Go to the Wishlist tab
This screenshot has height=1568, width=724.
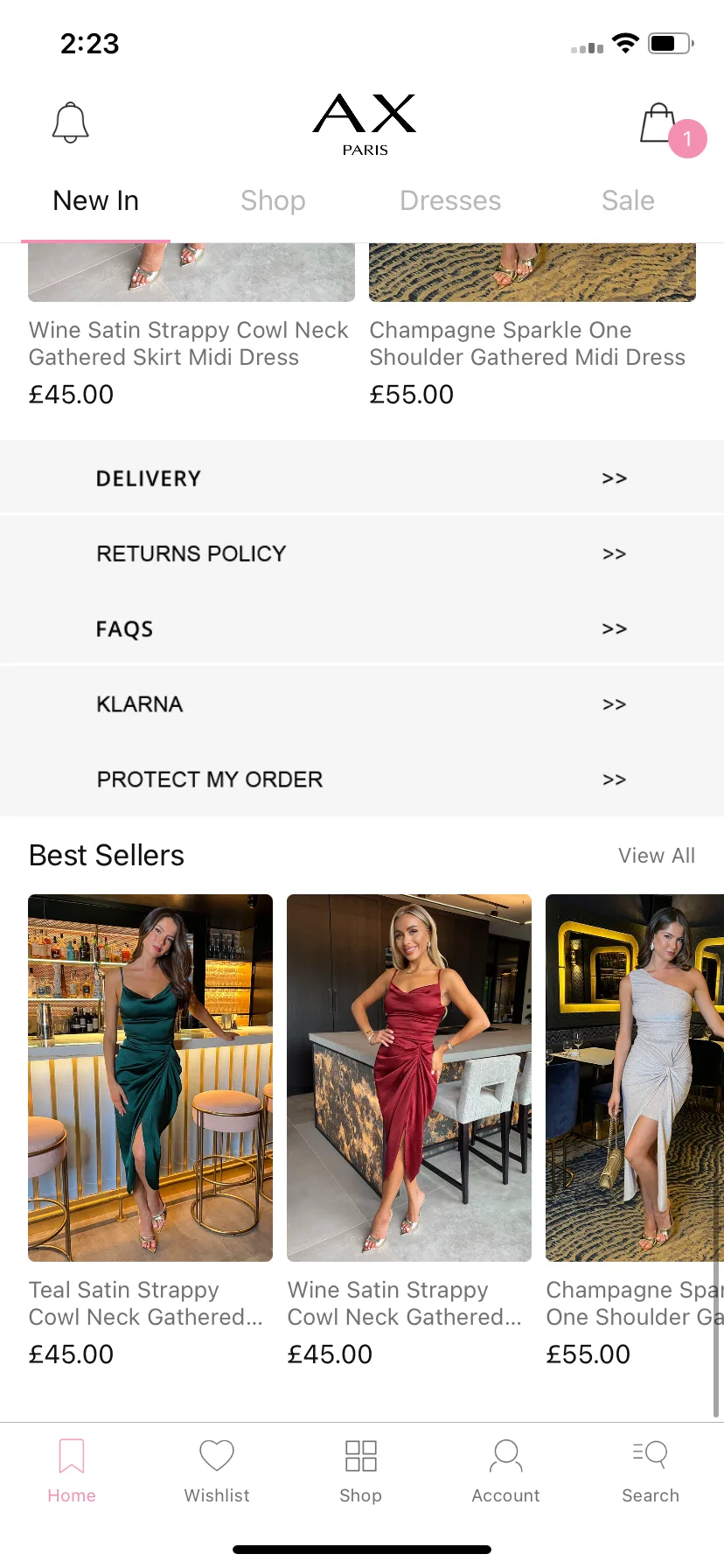pos(217,1470)
